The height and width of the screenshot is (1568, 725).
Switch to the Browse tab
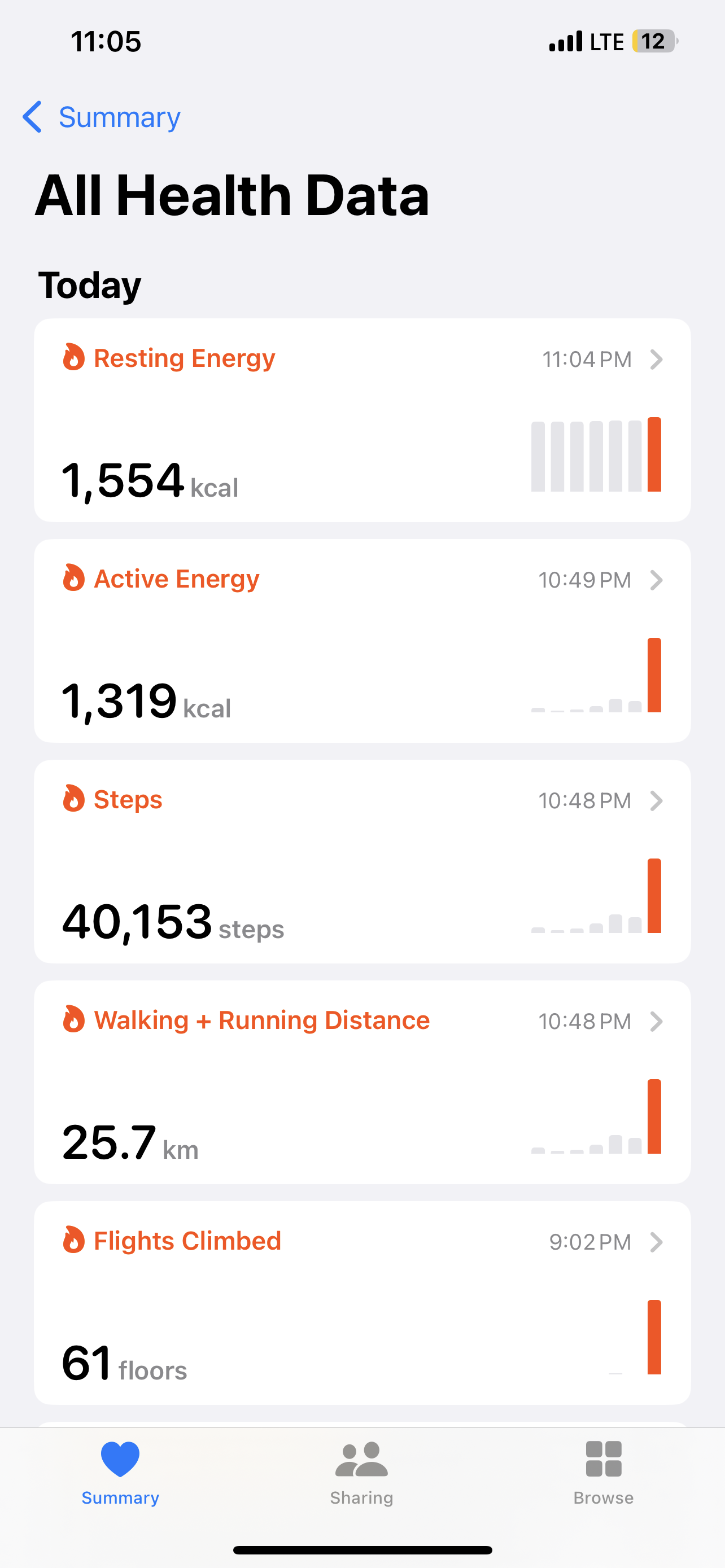(x=603, y=1473)
